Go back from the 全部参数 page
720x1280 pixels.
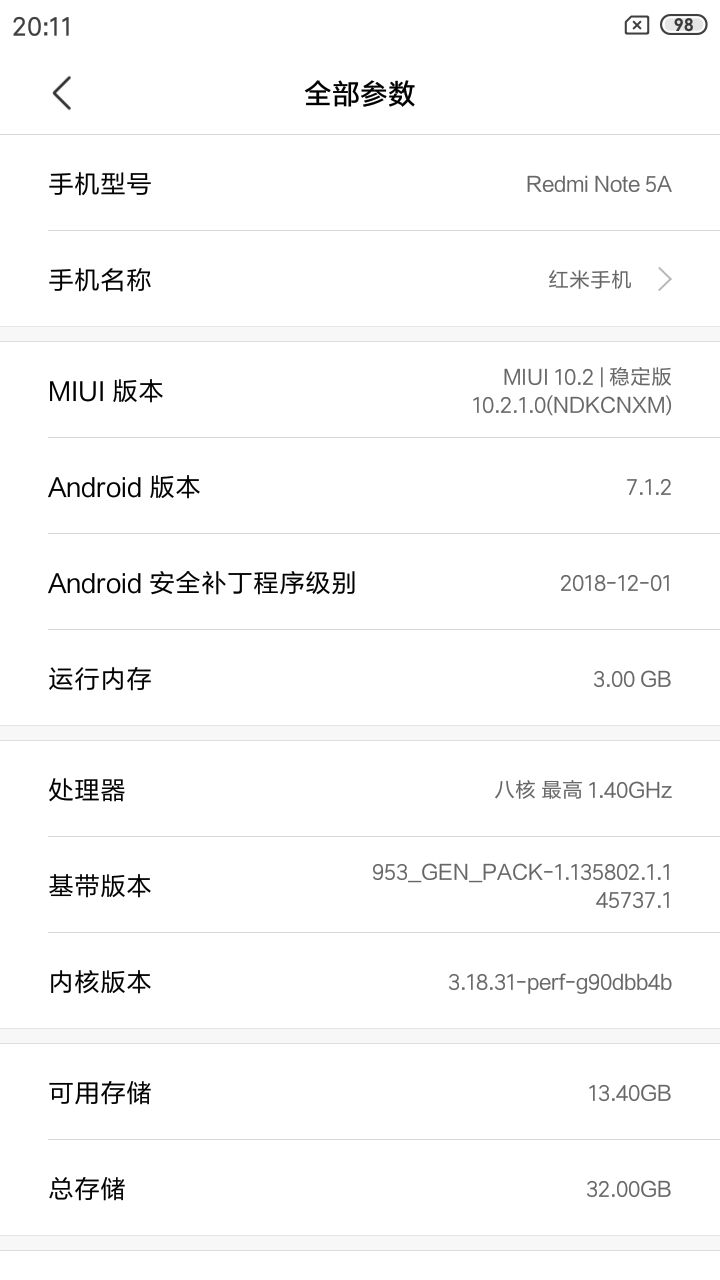[x=62, y=93]
